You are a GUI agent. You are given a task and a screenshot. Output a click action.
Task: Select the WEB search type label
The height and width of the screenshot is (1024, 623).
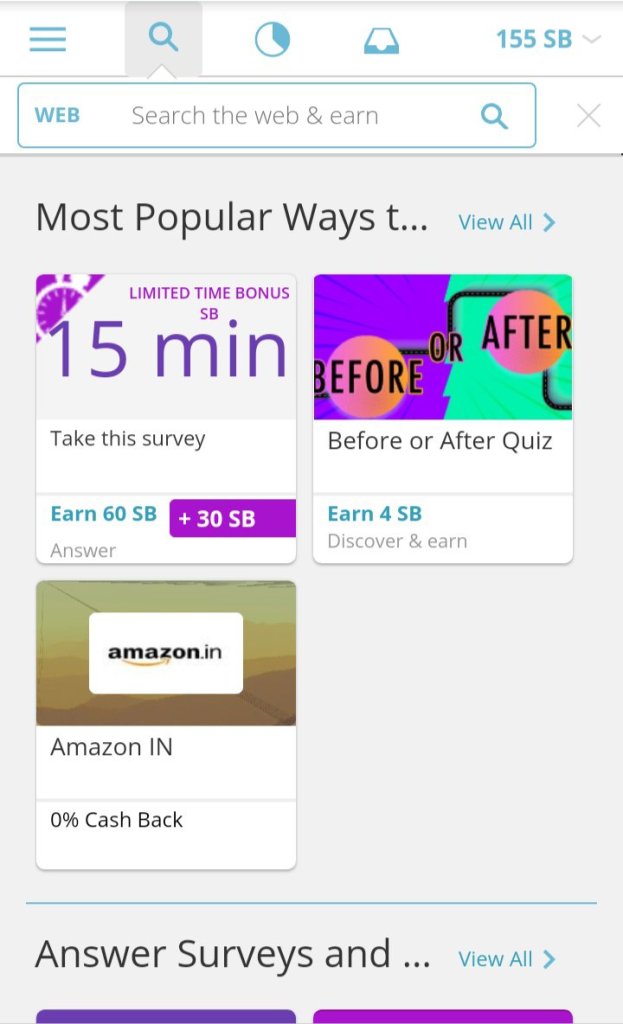57,115
